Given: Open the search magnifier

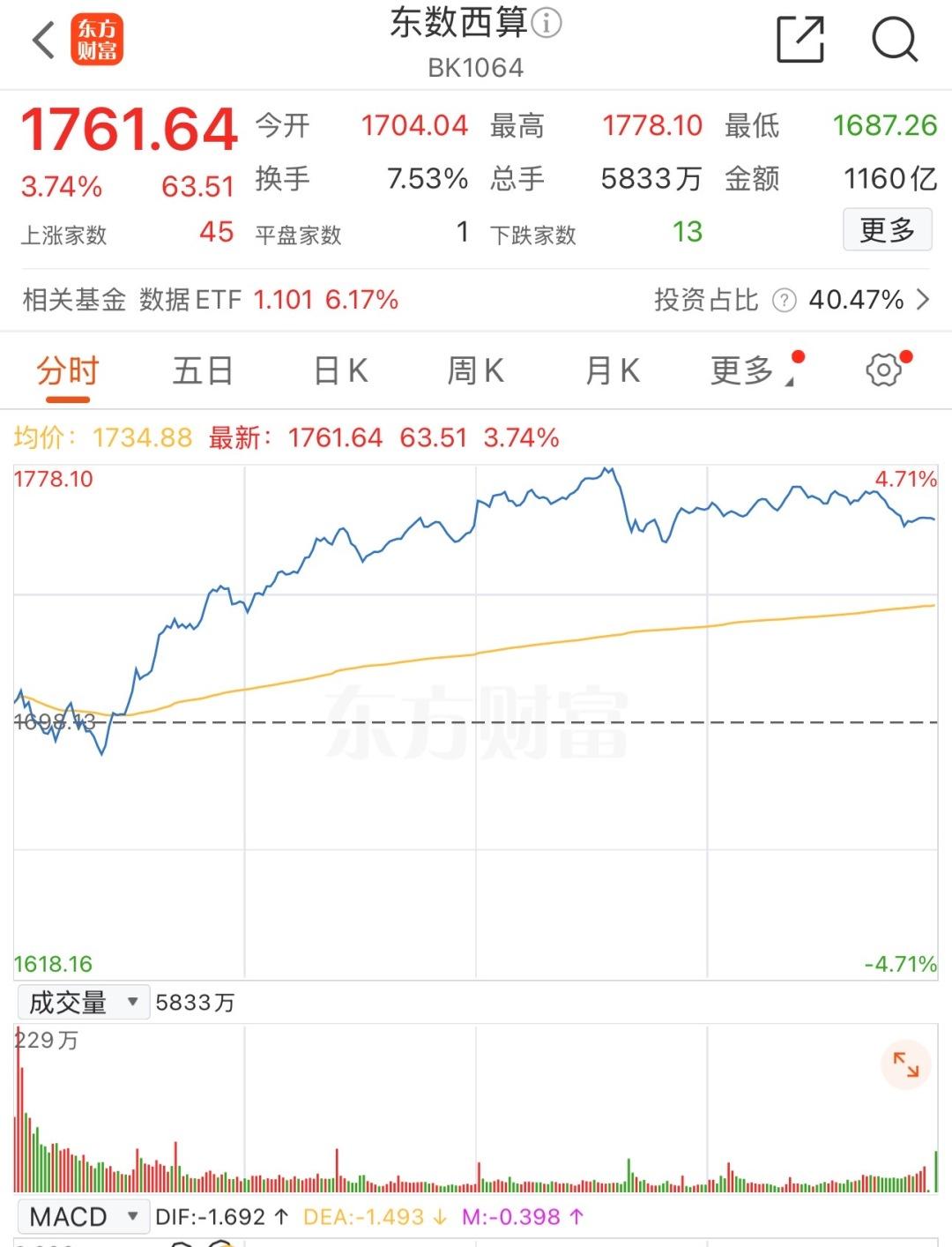Looking at the screenshot, I should [894, 40].
